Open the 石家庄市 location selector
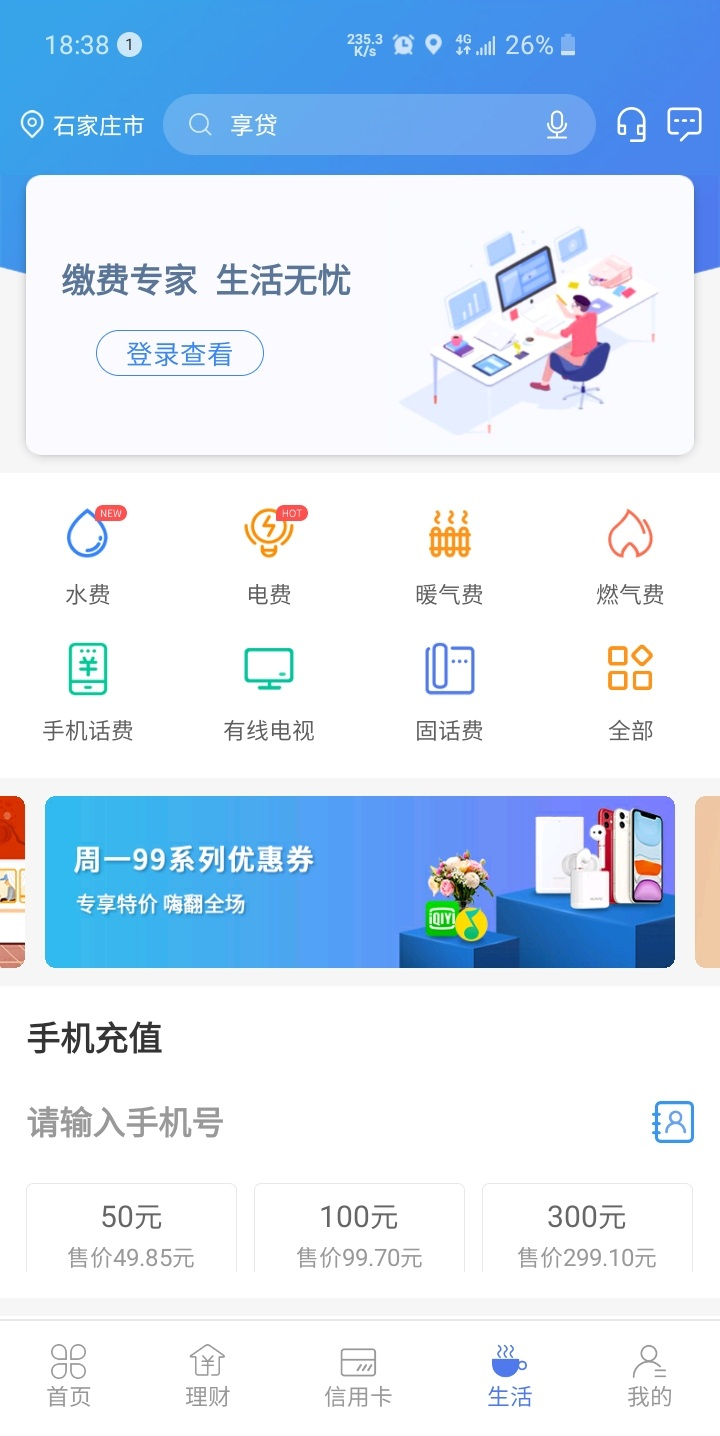This screenshot has height=1436, width=720. 83,125
